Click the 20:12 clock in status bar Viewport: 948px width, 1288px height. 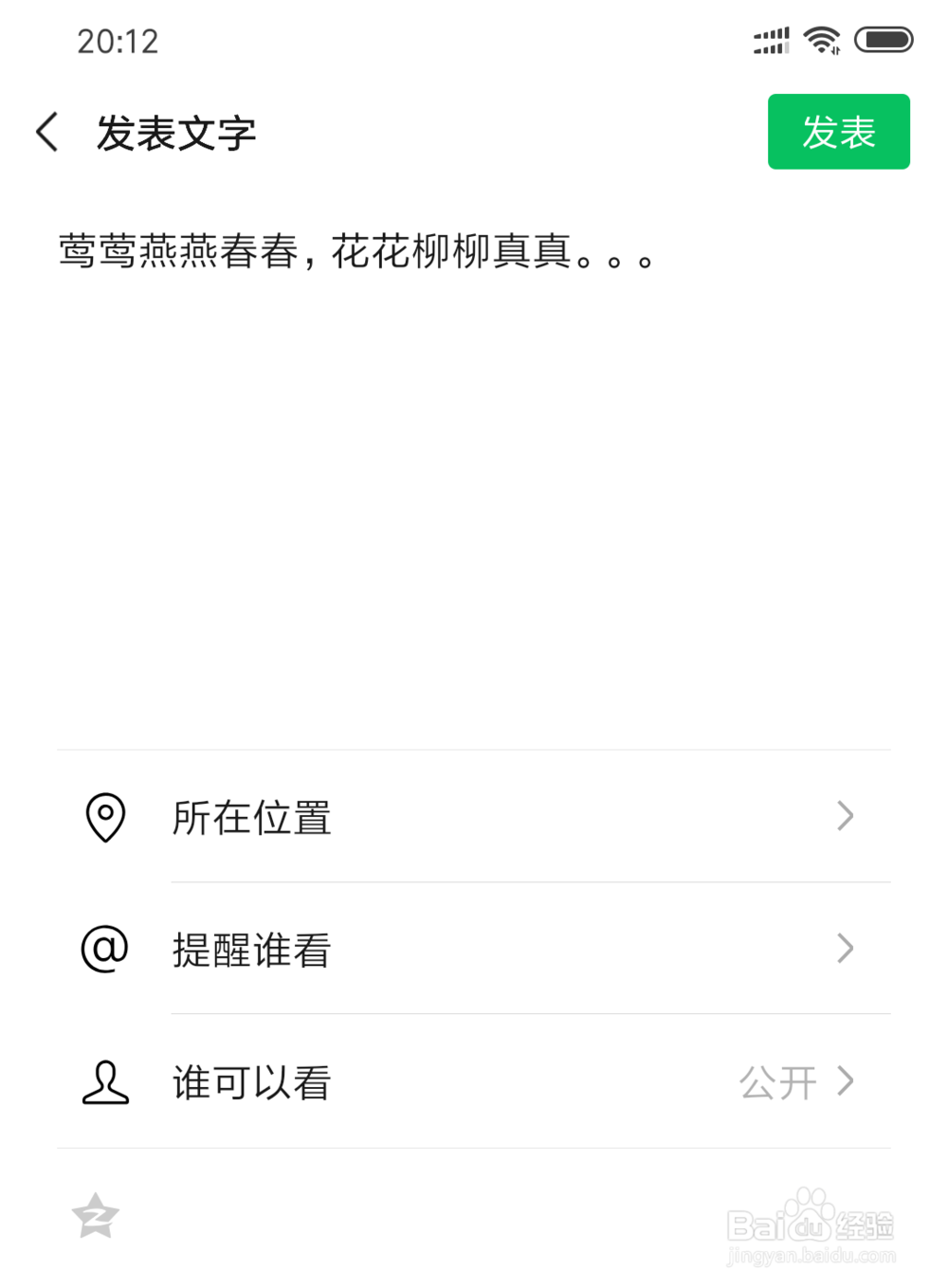coord(118,40)
